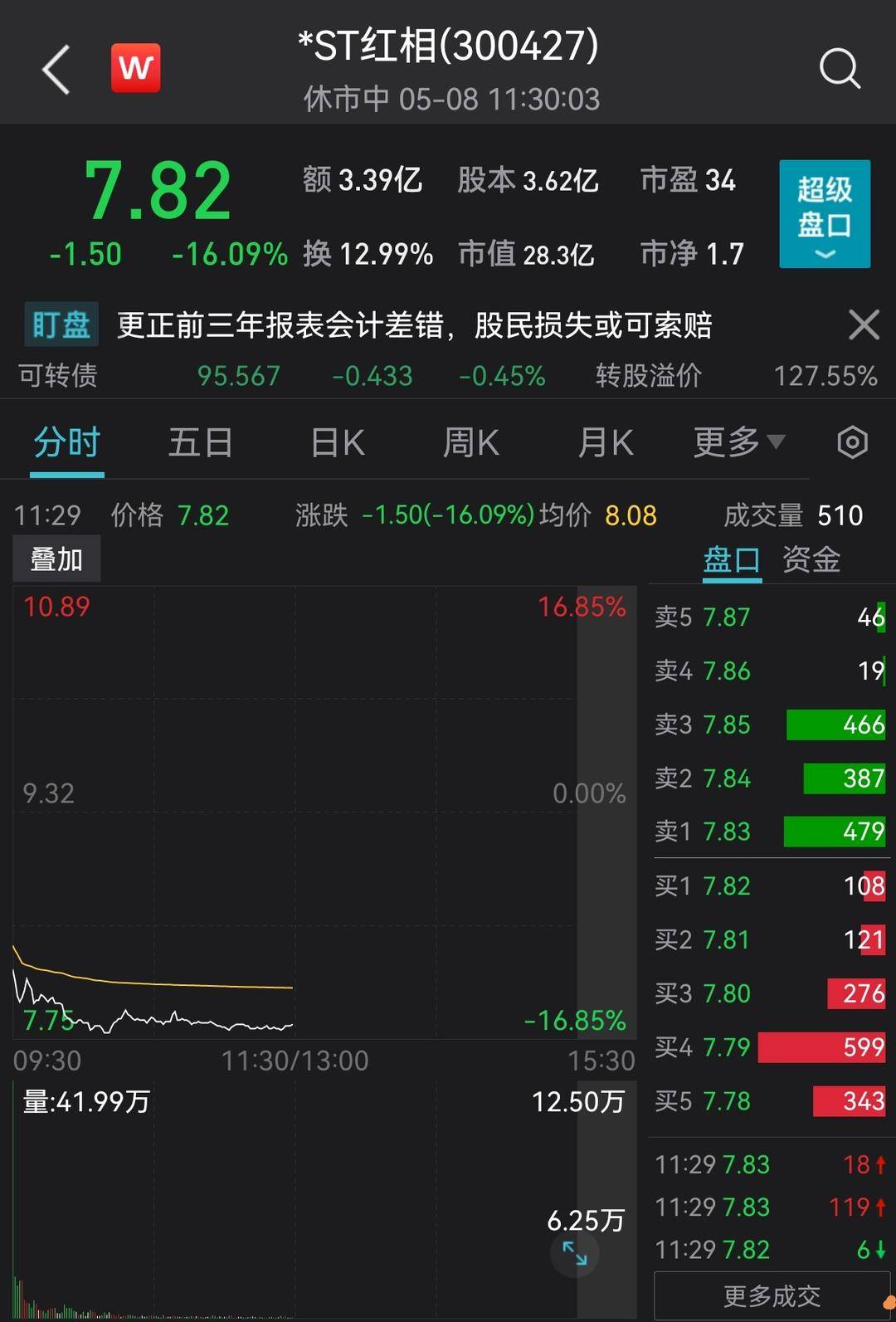This screenshot has width=896, height=1322.
Task: Select the 周K chart tab
Action: pyautogui.click(x=470, y=443)
